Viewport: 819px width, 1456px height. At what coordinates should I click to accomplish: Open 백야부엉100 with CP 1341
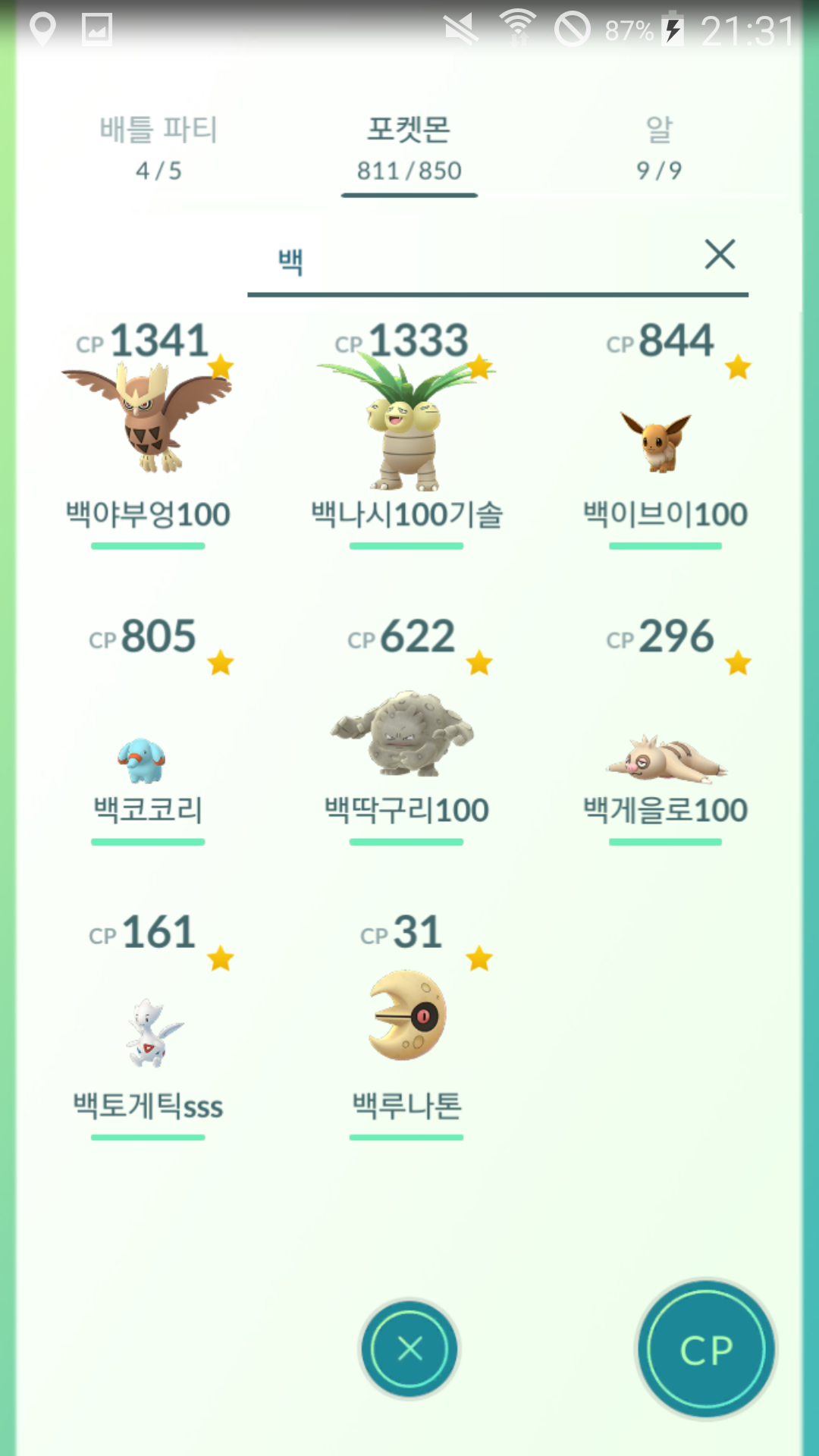click(148, 425)
